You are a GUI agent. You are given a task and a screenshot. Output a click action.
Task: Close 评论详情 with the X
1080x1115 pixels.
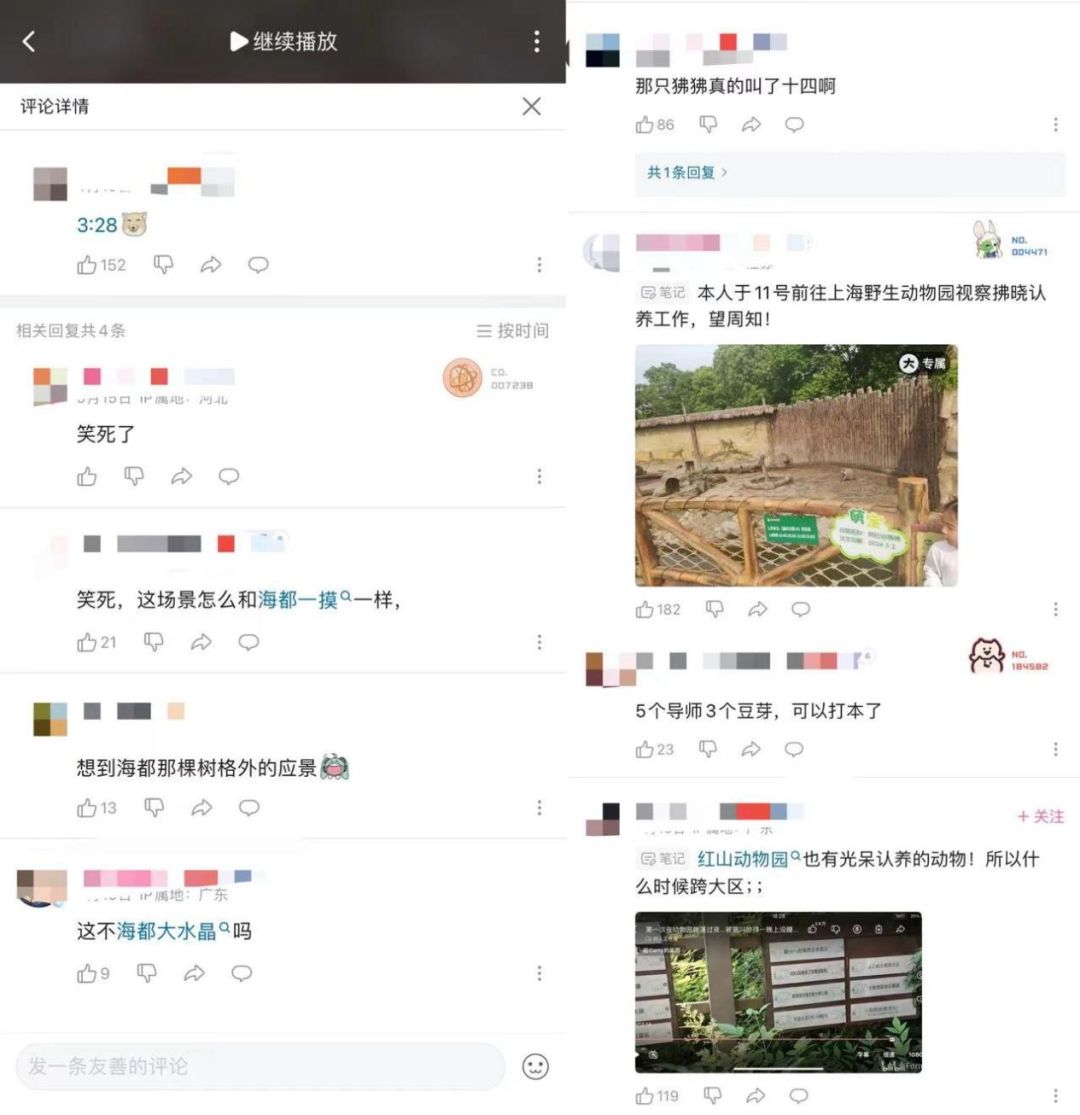click(533, 106)
